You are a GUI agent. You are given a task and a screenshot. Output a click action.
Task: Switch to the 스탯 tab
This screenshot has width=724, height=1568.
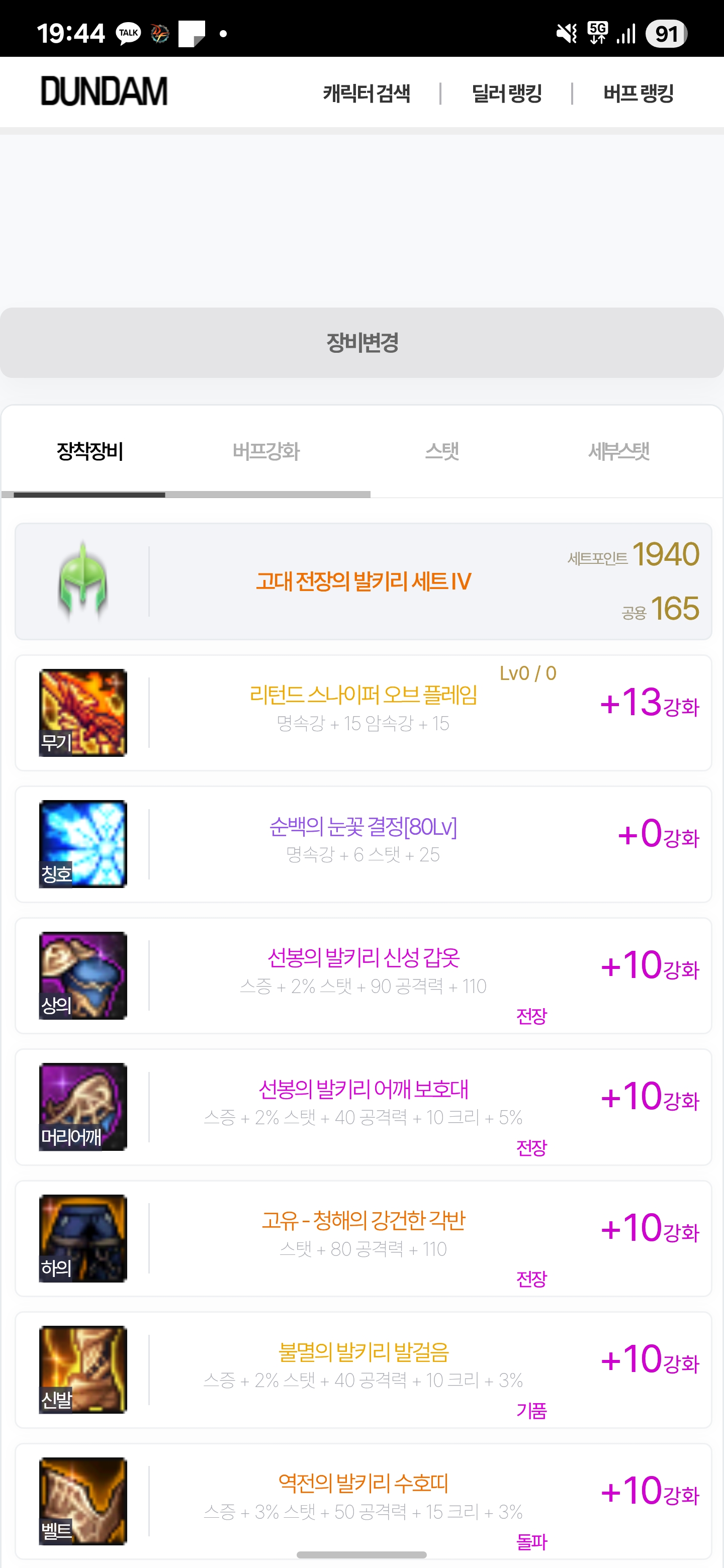442,452
